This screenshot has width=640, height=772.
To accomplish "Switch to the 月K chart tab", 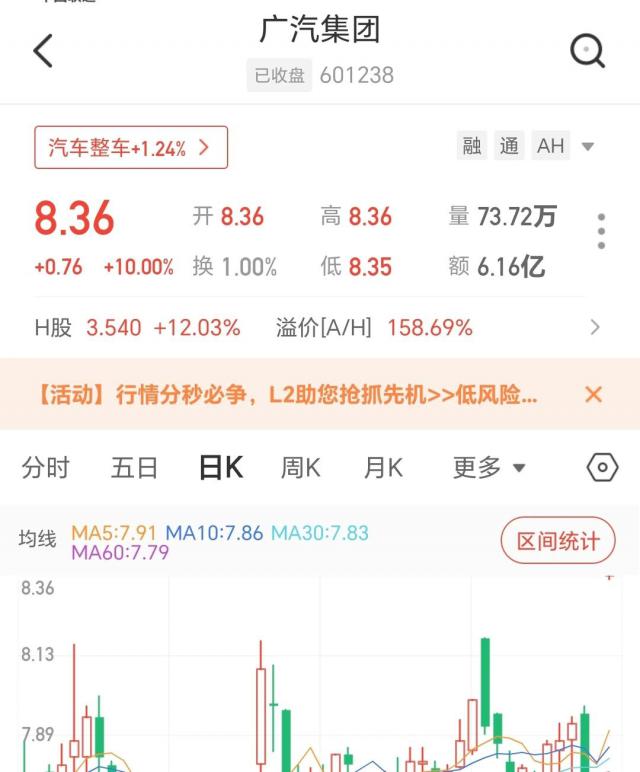I will click(x=383, y=468).
